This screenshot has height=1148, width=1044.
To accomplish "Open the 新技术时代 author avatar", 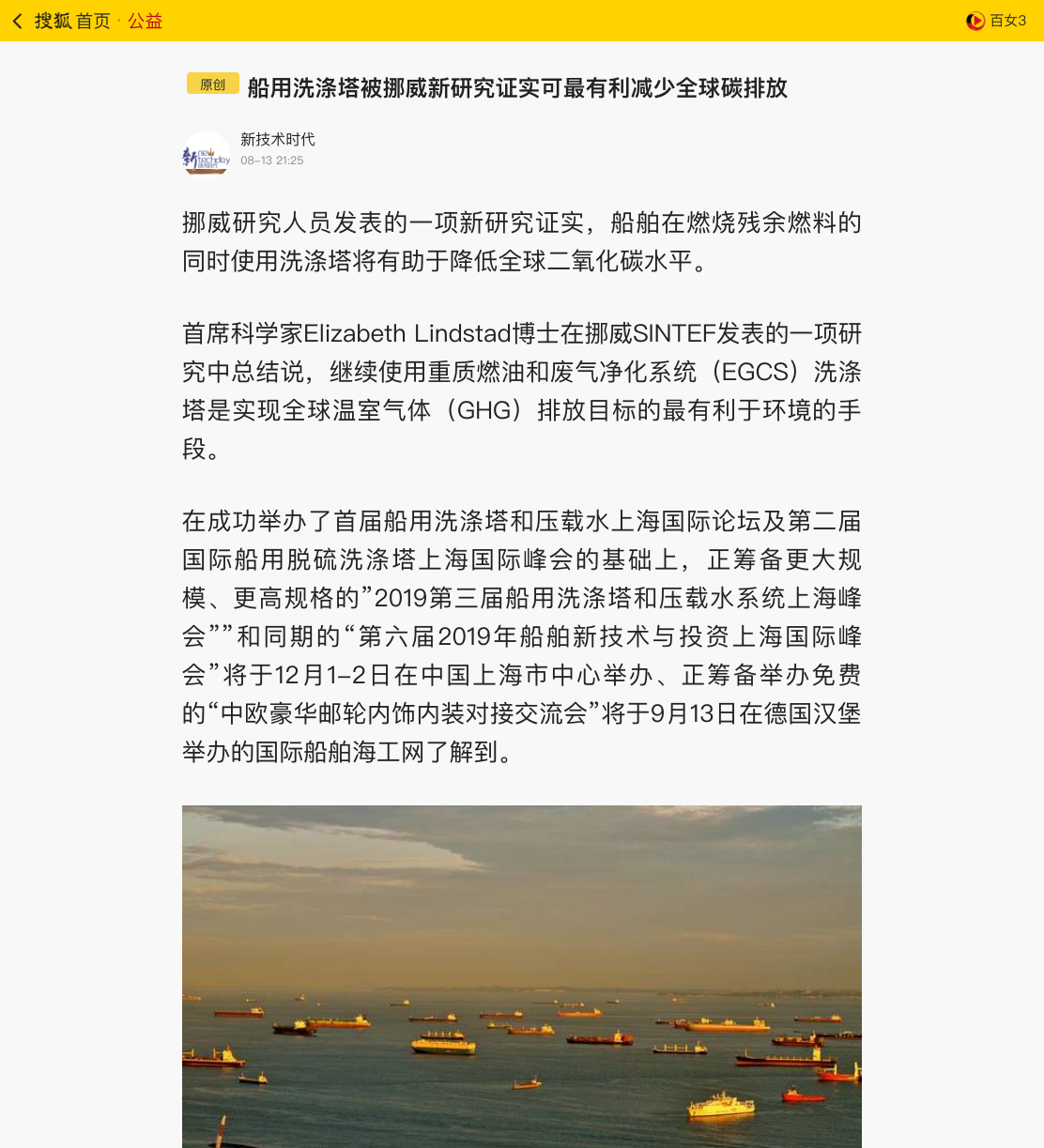I will point(206,155).
